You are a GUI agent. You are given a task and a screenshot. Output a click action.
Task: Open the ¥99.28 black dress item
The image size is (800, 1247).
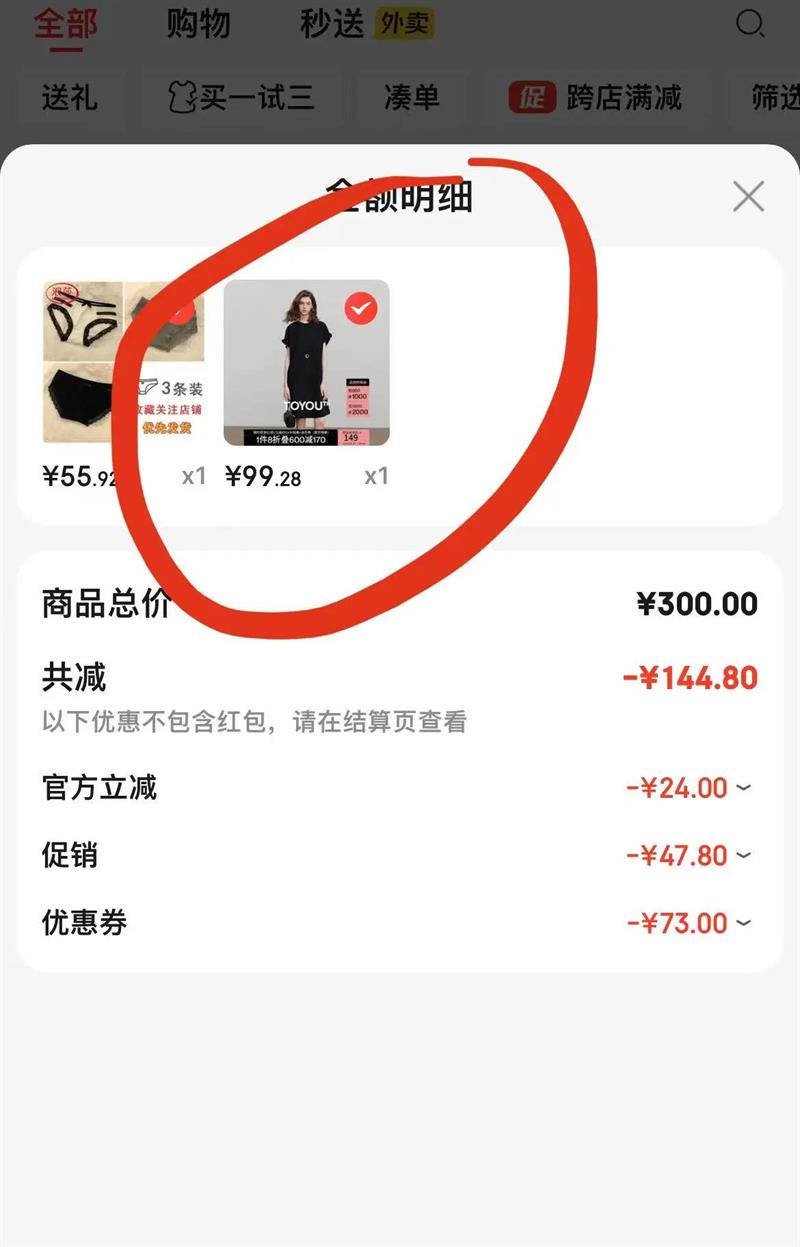click(x=306, y=362)
